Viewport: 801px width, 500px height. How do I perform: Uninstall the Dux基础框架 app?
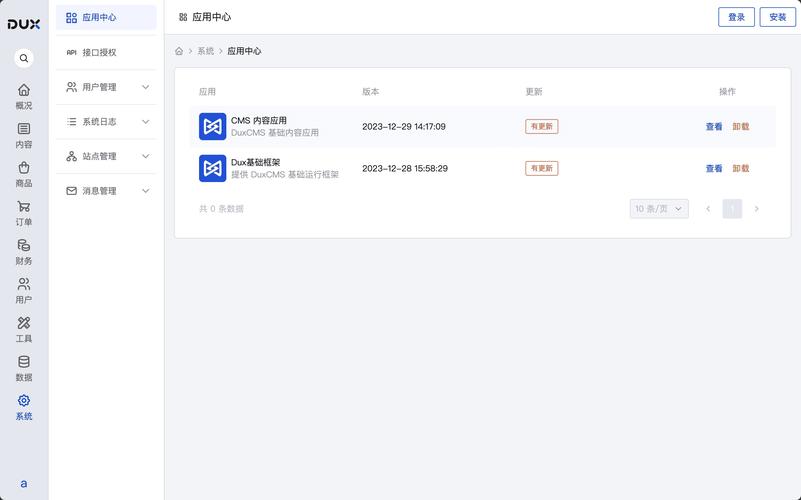click(740, 169)
